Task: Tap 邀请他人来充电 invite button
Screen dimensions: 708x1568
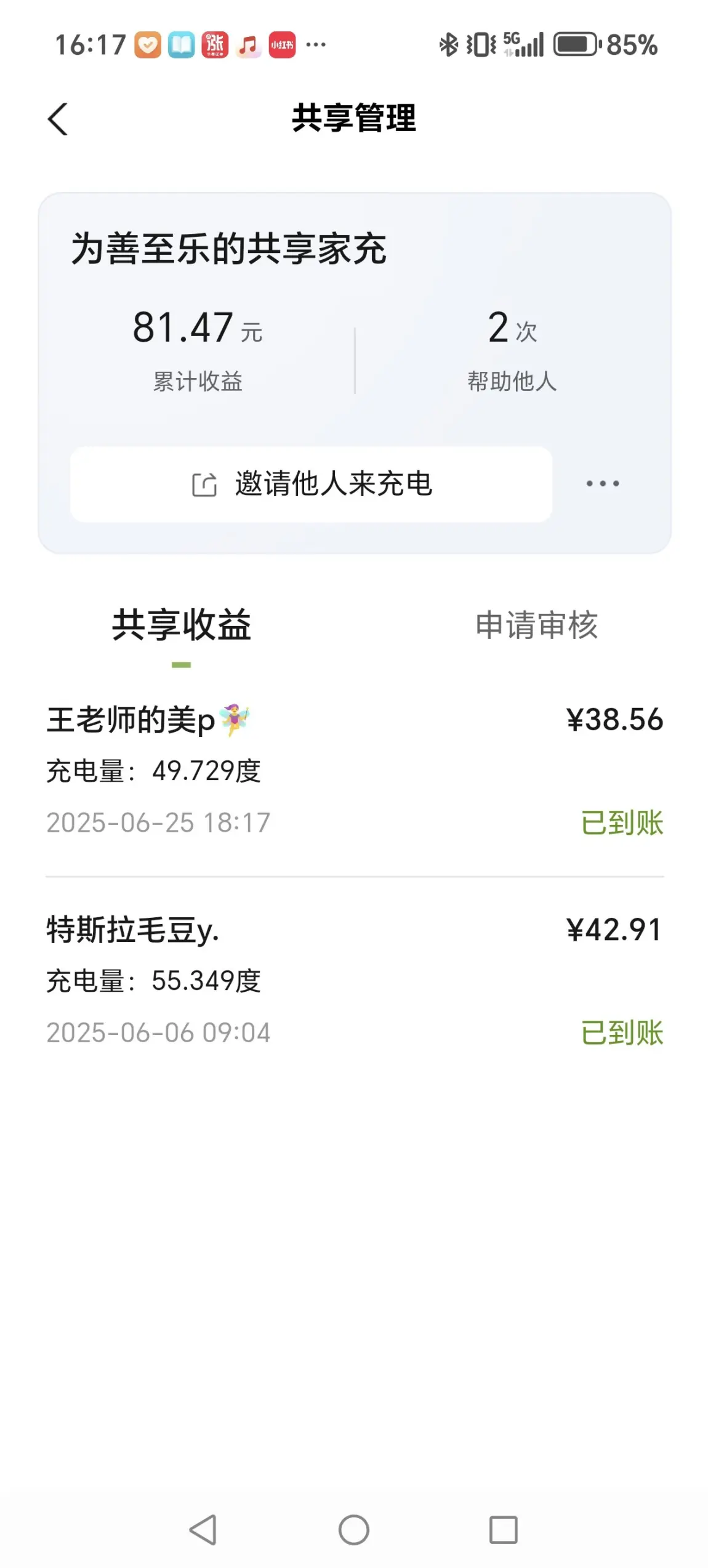Action: pos(311,484)
